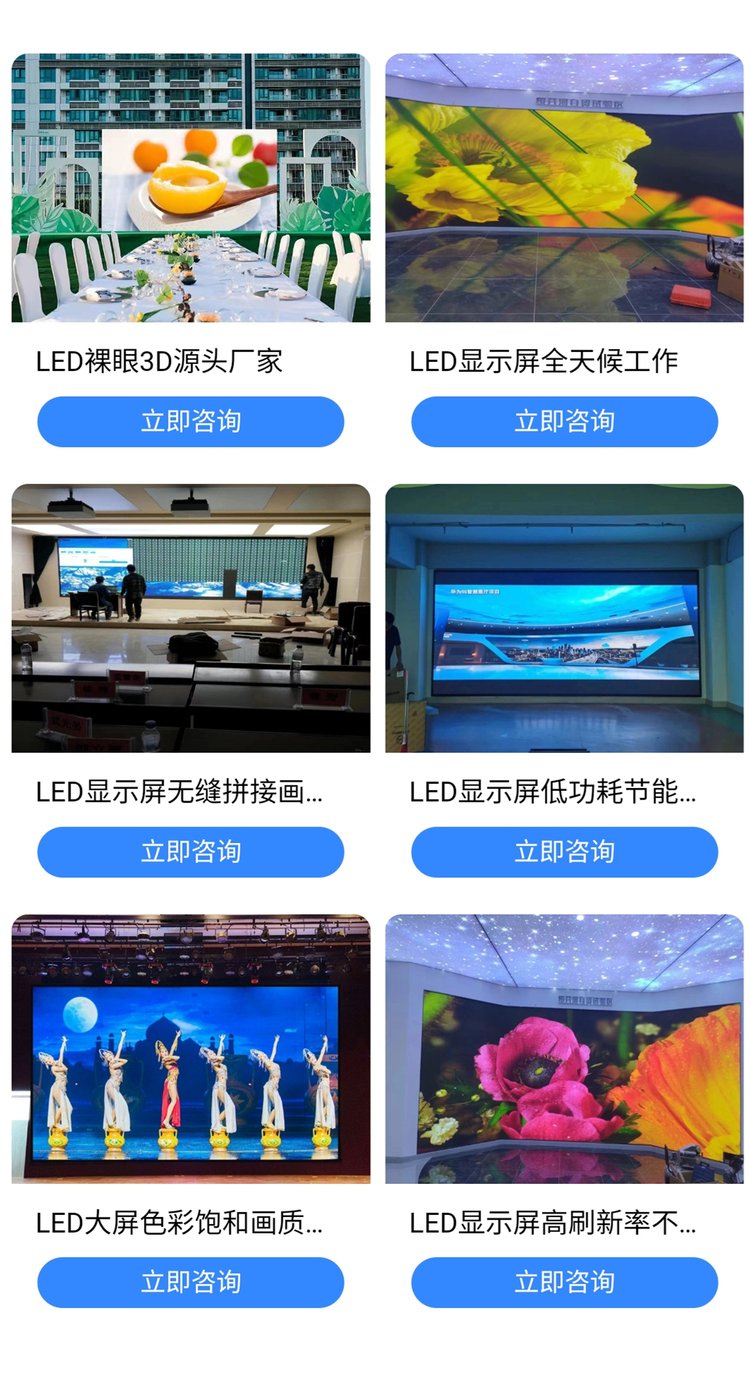Tap 立即咨询 under LED大屏色彩饱和画质
The image size is (750, 1378).
[190, 1282]
